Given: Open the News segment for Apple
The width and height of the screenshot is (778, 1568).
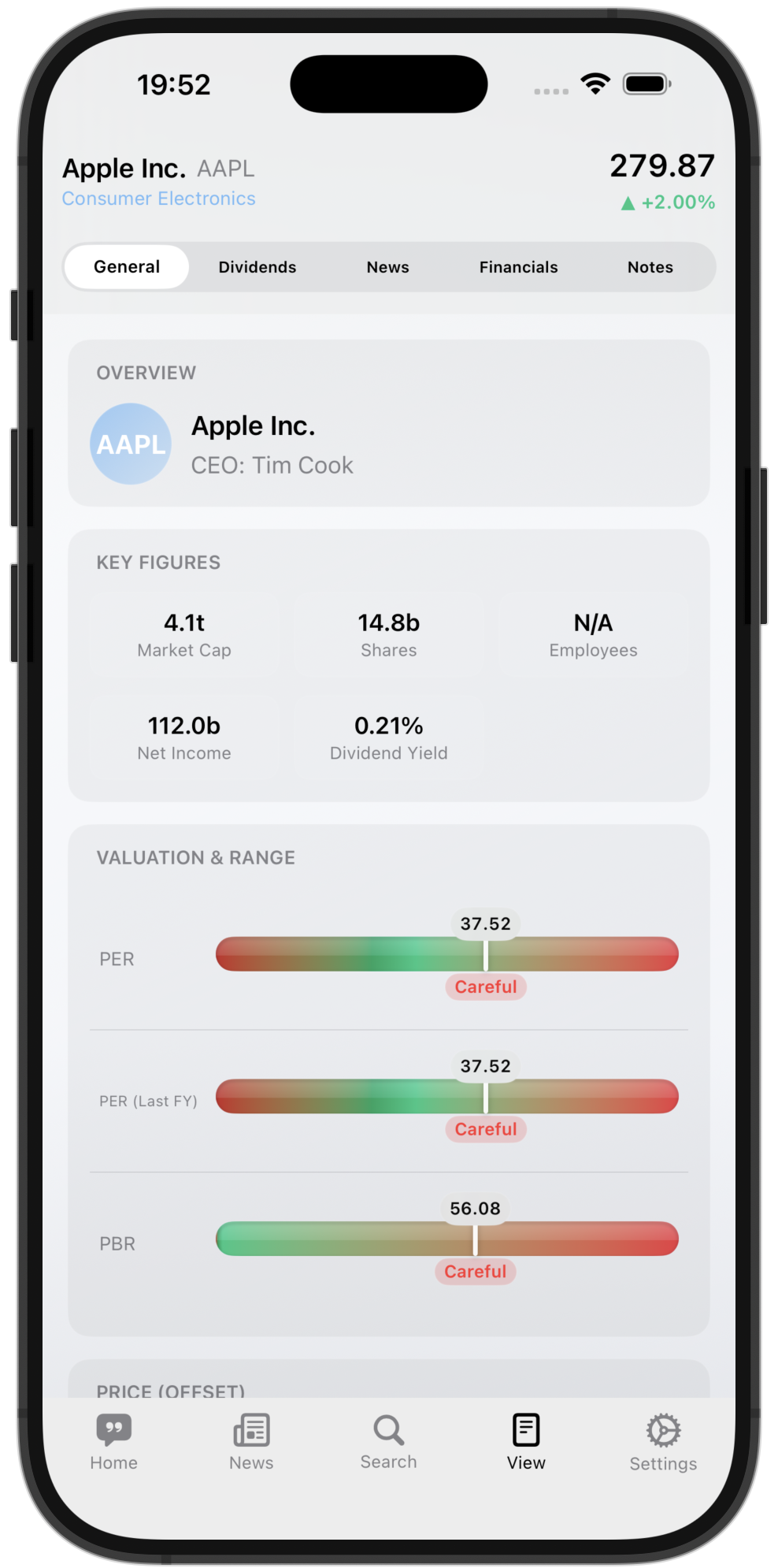Looking at the screenshot, I should (388, 267).
